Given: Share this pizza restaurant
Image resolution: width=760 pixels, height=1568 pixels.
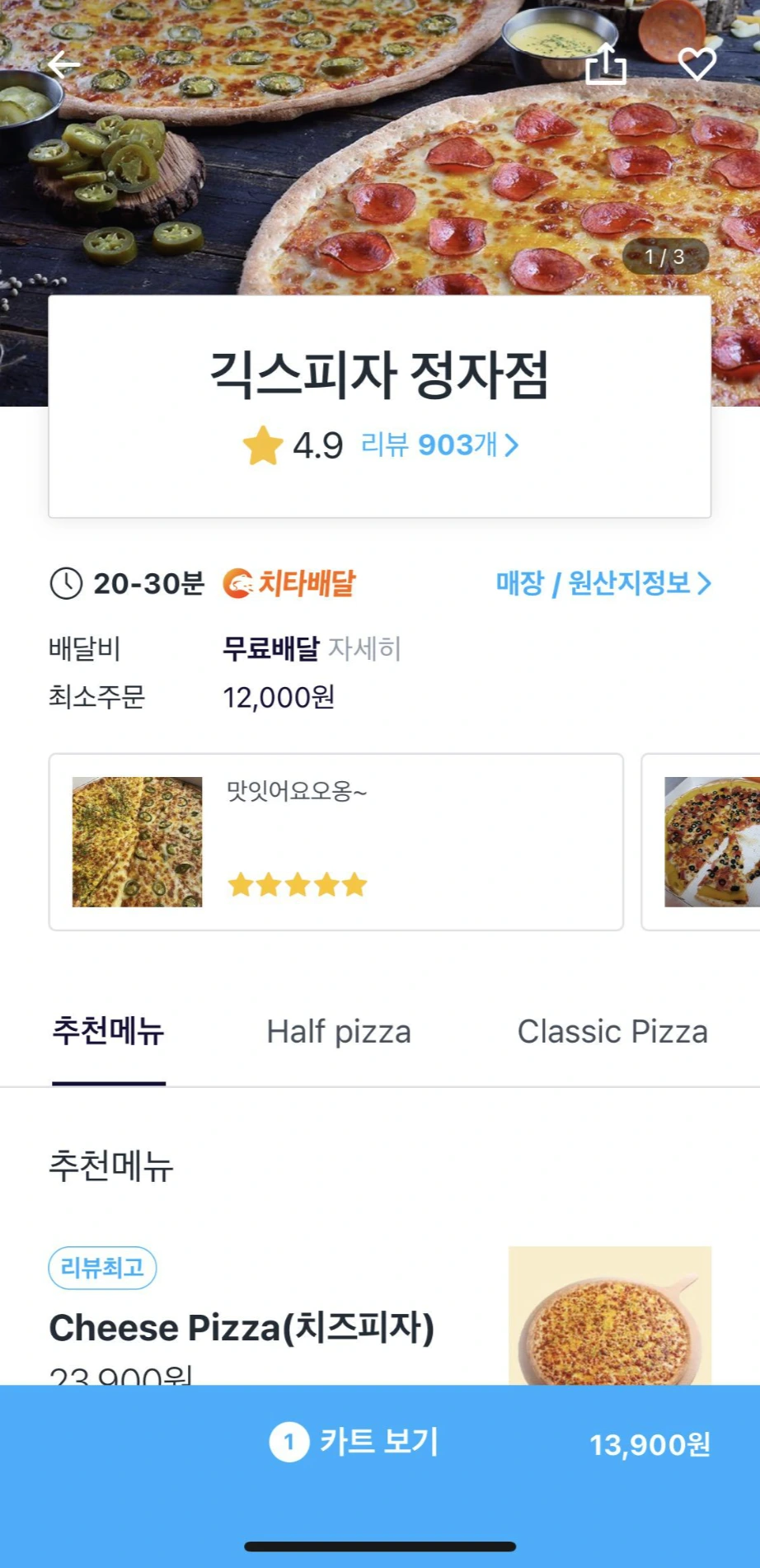Looking at the screenshot, I should click(606, 64).
